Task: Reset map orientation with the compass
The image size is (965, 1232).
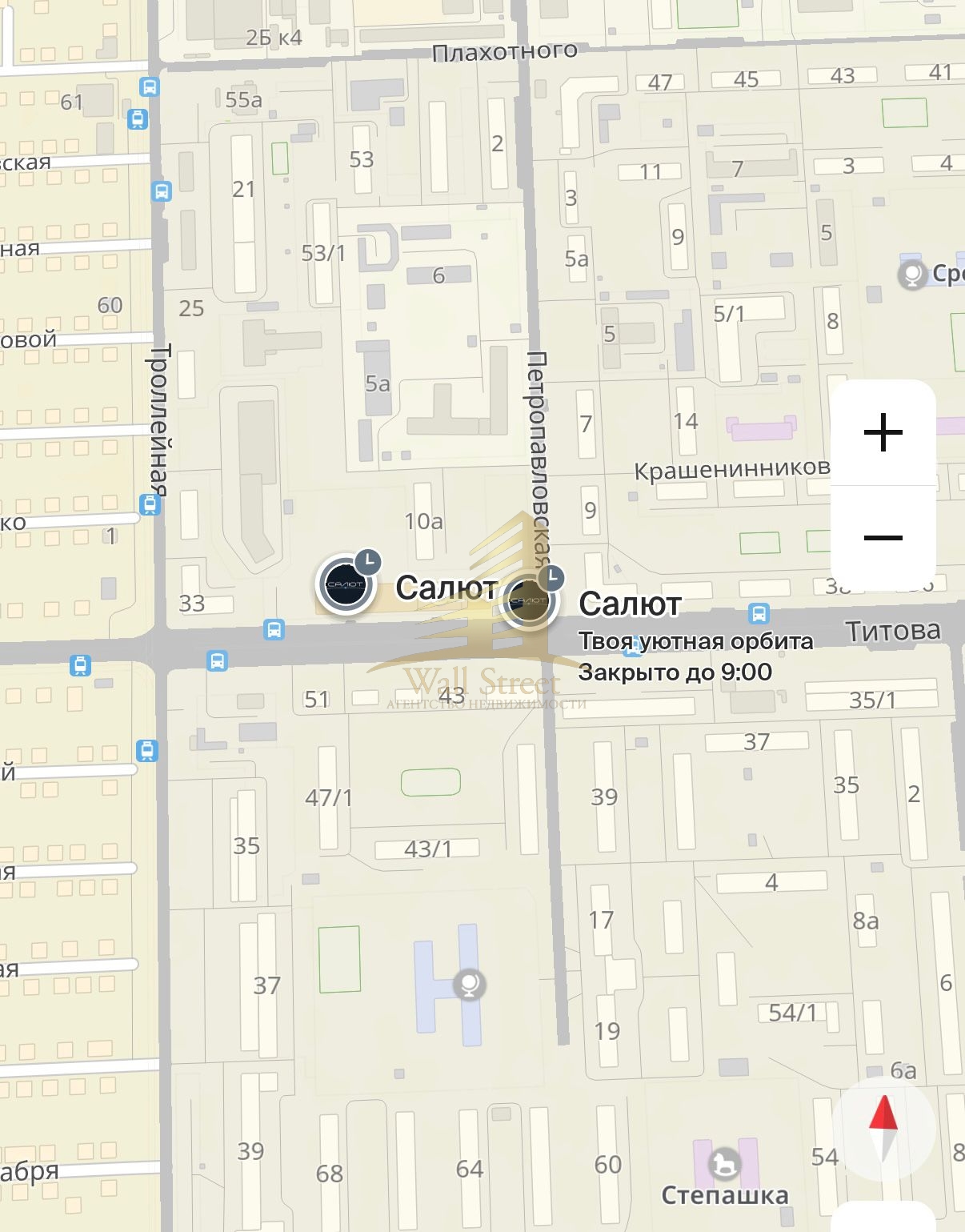Action: click(883, 1127)
